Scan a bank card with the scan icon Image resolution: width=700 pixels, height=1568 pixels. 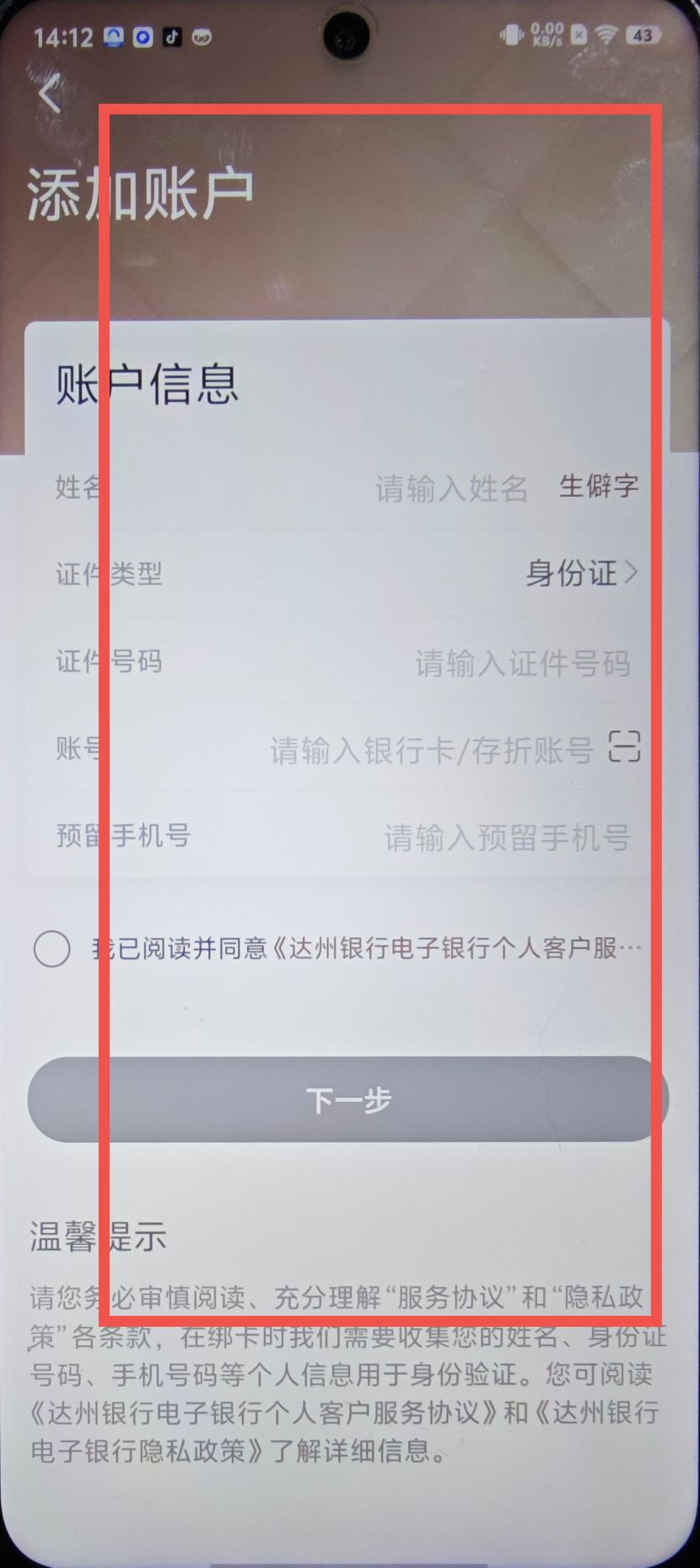(625, 747)
